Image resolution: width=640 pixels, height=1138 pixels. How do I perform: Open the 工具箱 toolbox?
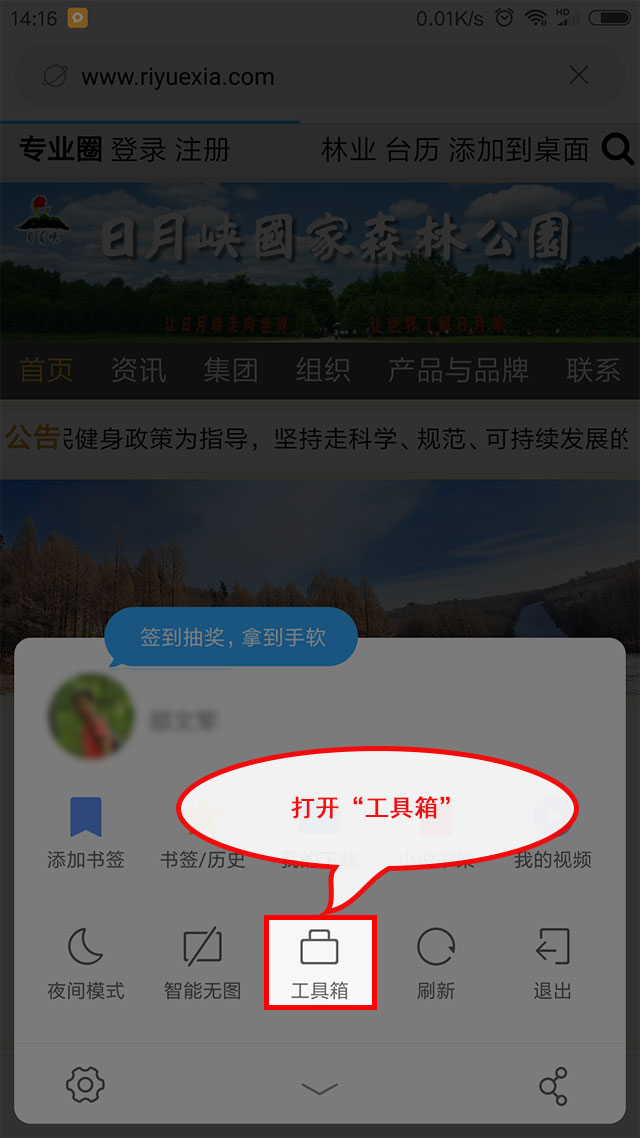tap(320, 962)
